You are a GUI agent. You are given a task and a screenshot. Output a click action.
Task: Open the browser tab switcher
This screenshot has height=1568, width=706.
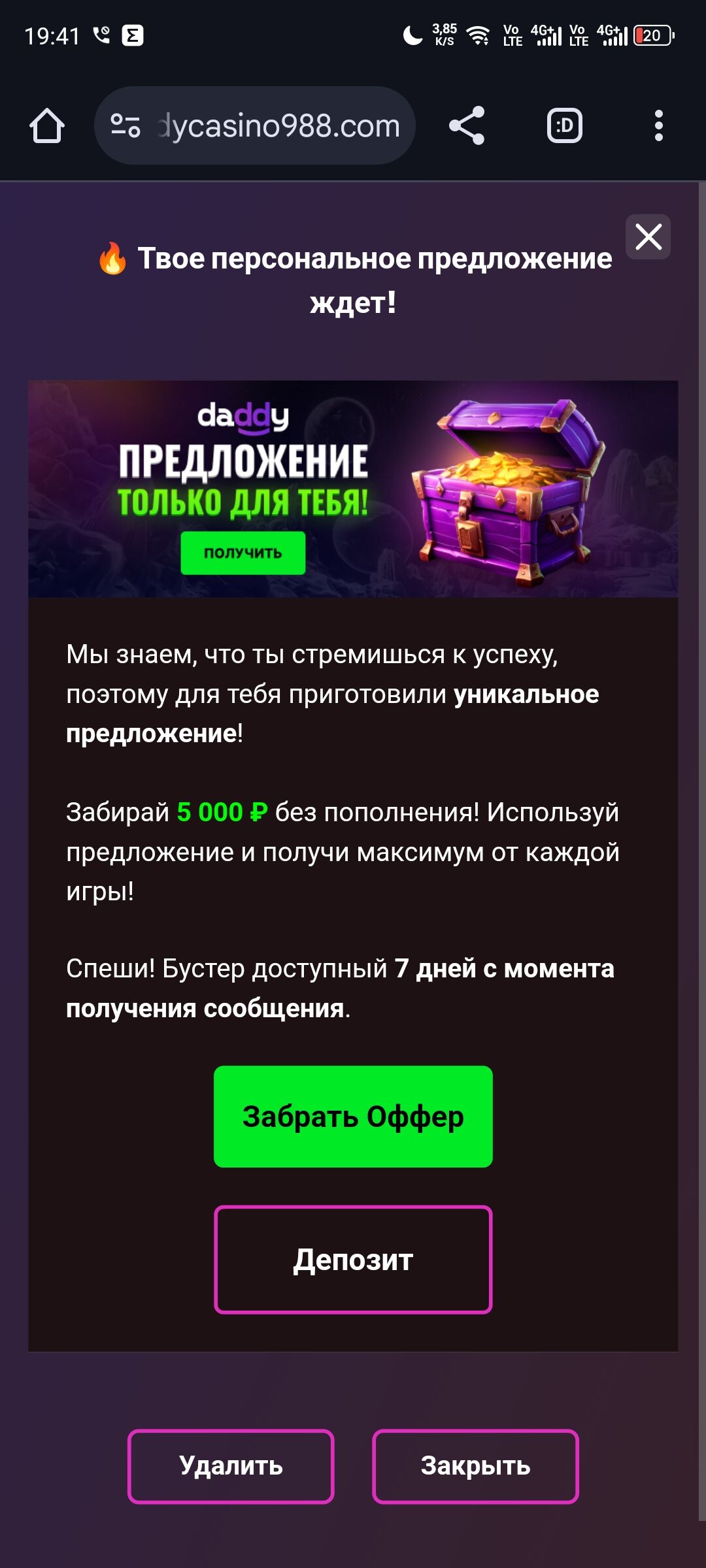[x=564, y=125]
